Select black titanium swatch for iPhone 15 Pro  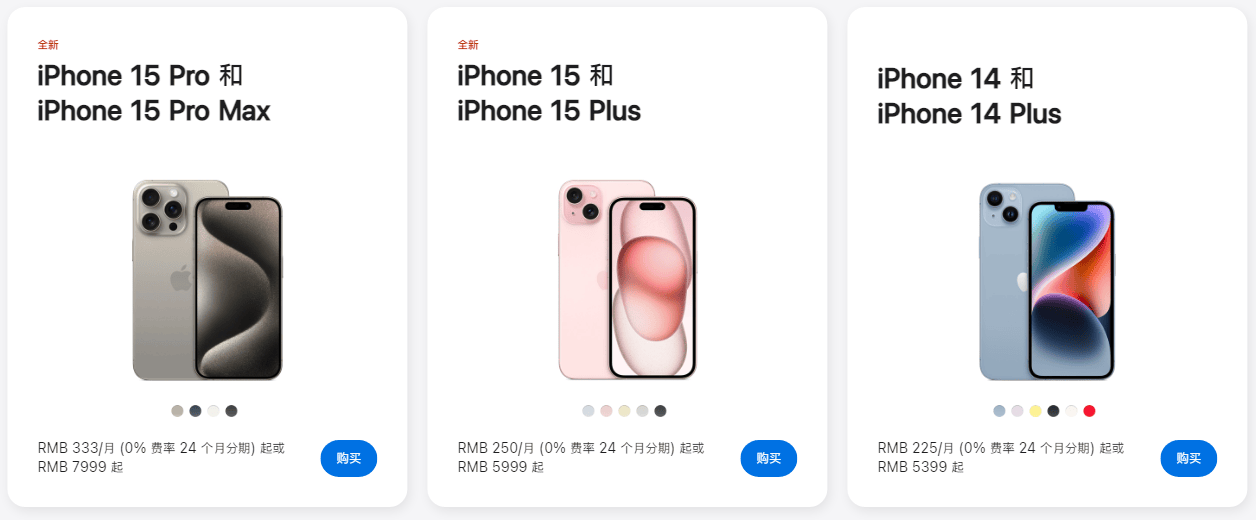click(x=231, y=411)
